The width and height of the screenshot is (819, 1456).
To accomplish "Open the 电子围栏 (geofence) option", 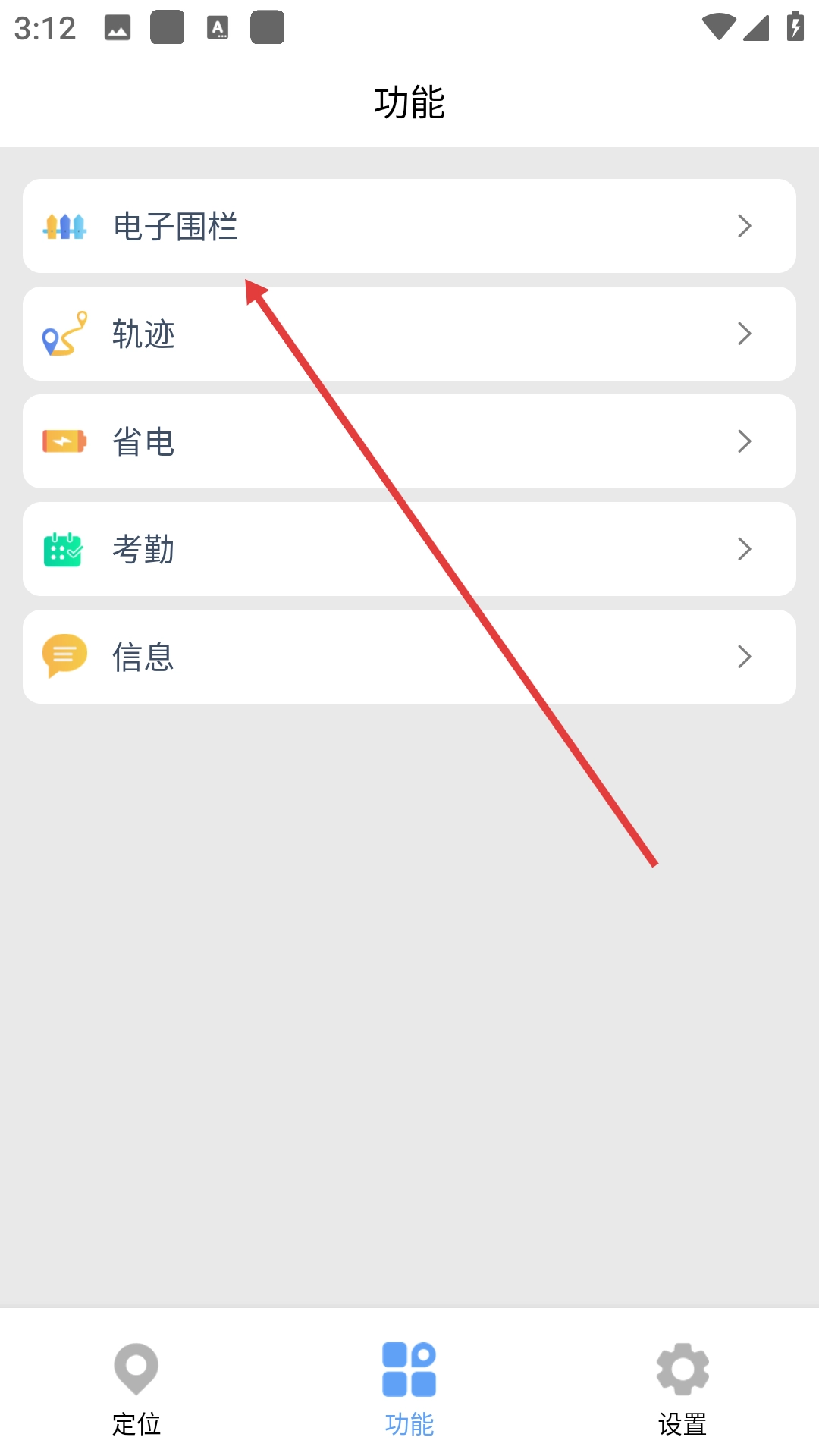I will (x=409, y=226).
